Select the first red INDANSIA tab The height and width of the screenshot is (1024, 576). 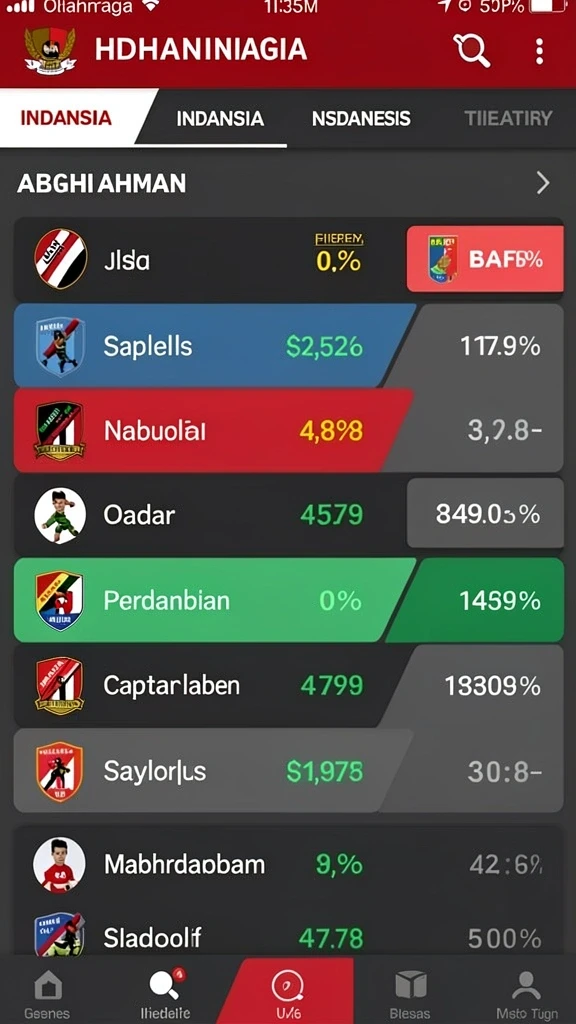point(66,118)
